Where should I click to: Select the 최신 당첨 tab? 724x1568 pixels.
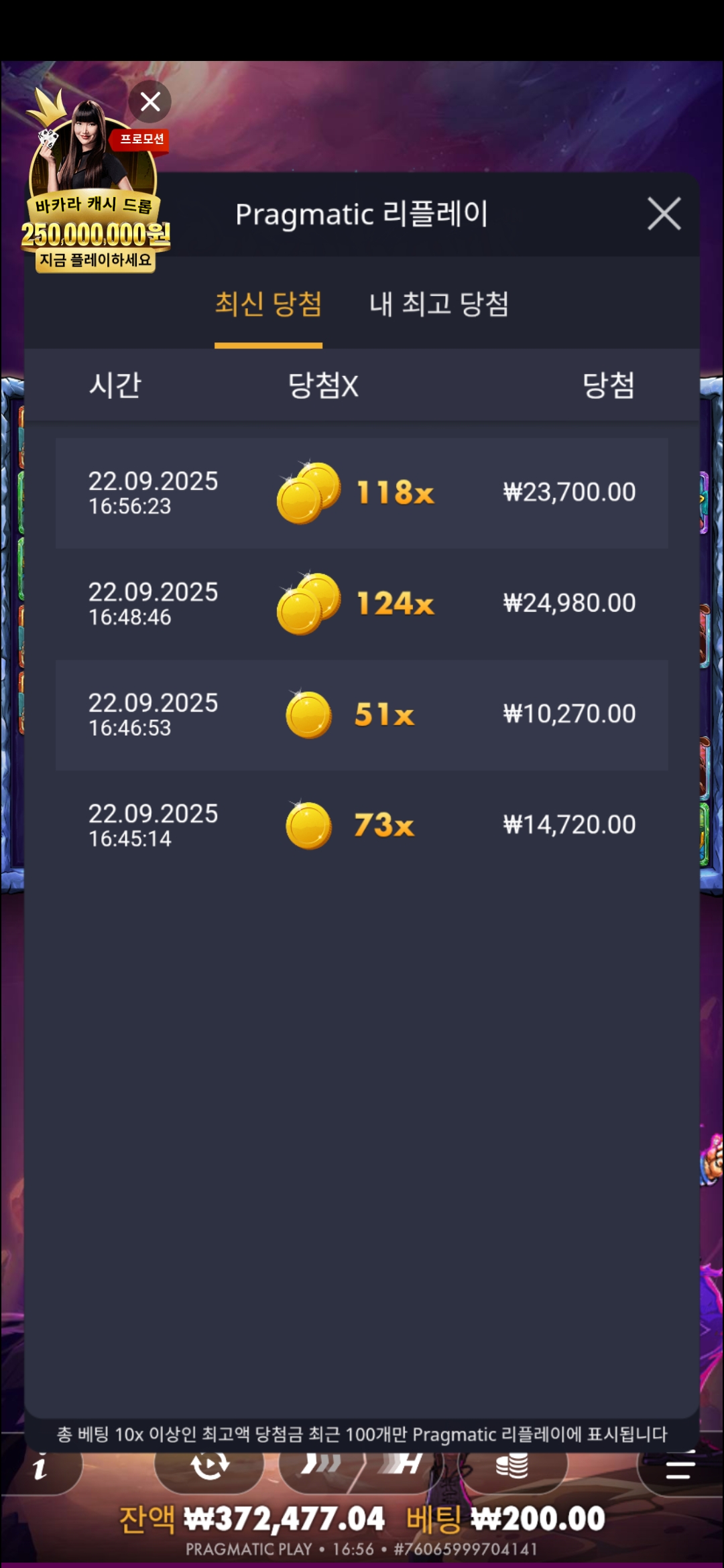pyautogui.click(x=268, y=304)
